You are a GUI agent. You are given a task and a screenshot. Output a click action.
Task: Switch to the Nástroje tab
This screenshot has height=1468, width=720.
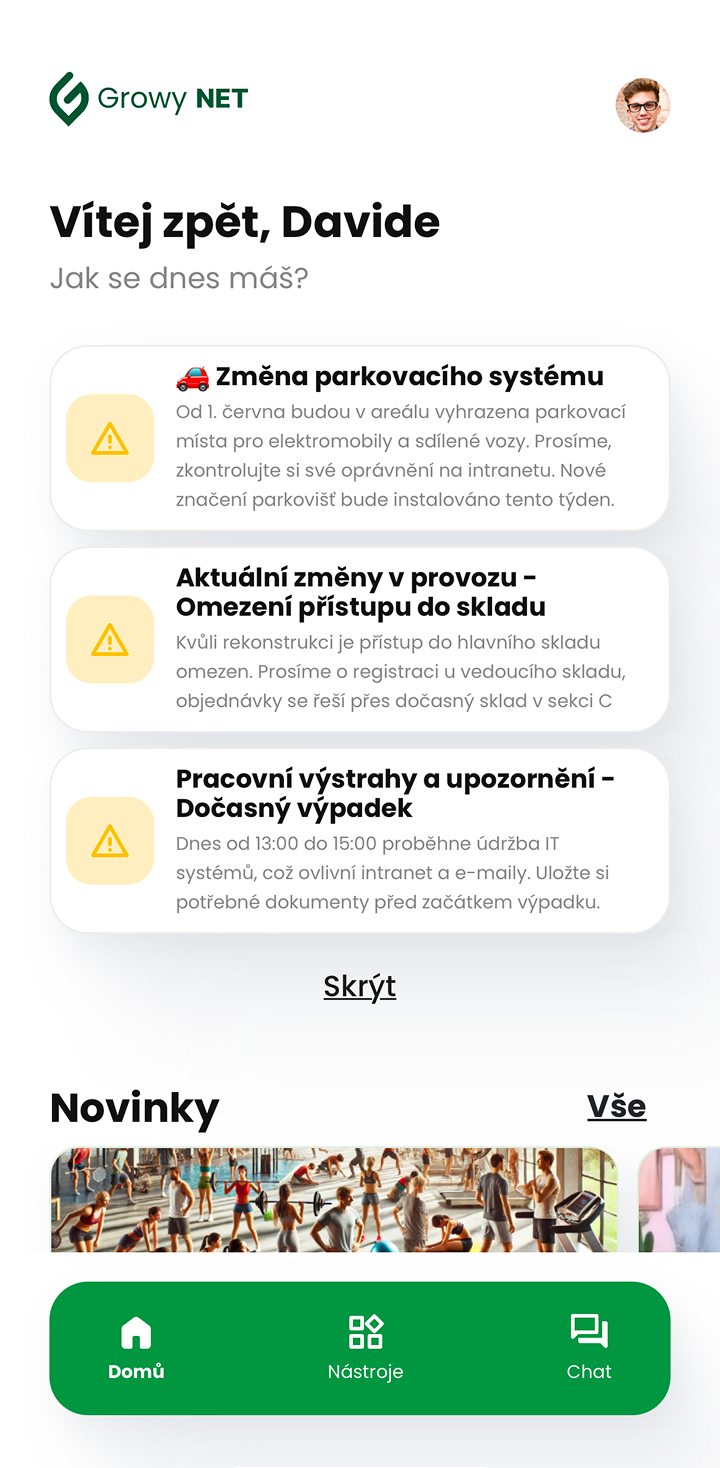[365, 1348]
